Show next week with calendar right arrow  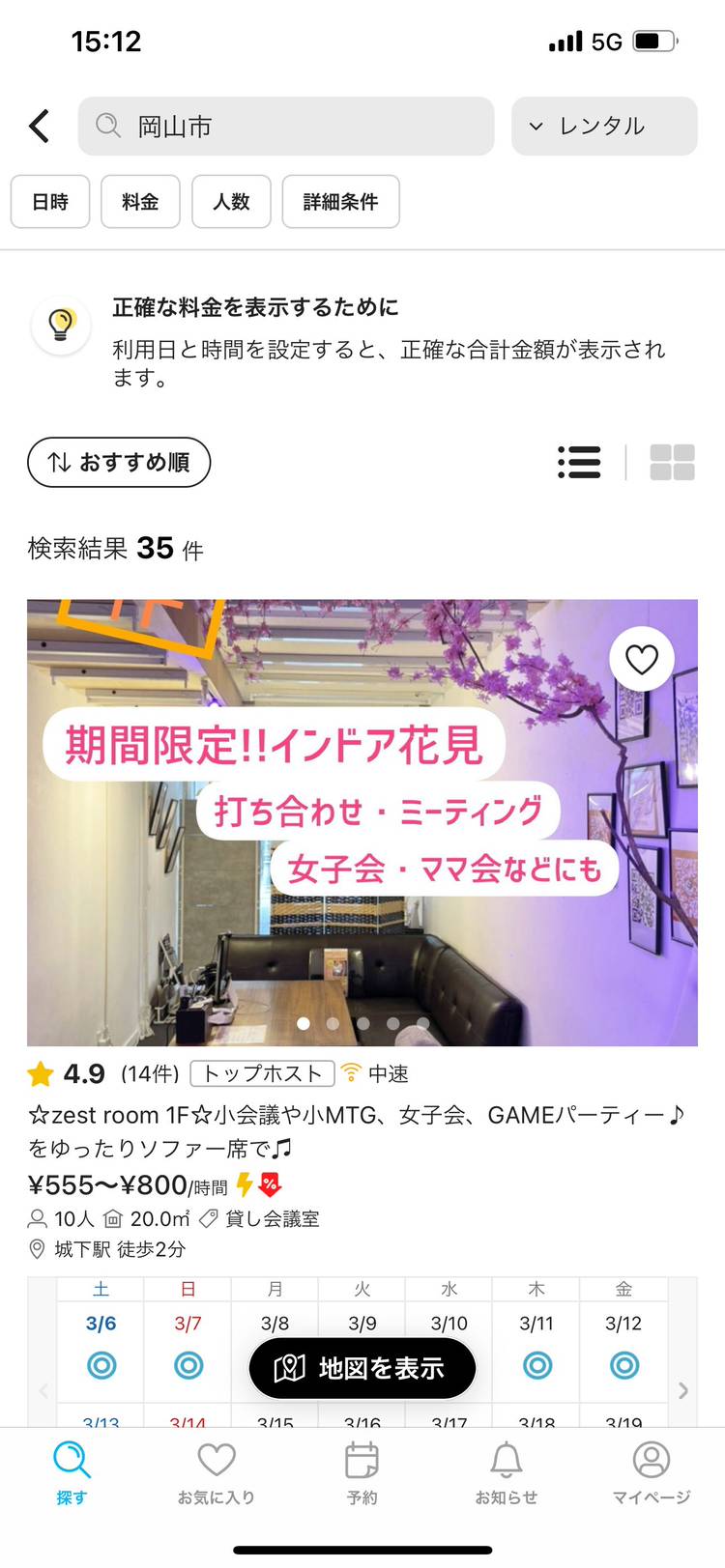pos(683,1390)
